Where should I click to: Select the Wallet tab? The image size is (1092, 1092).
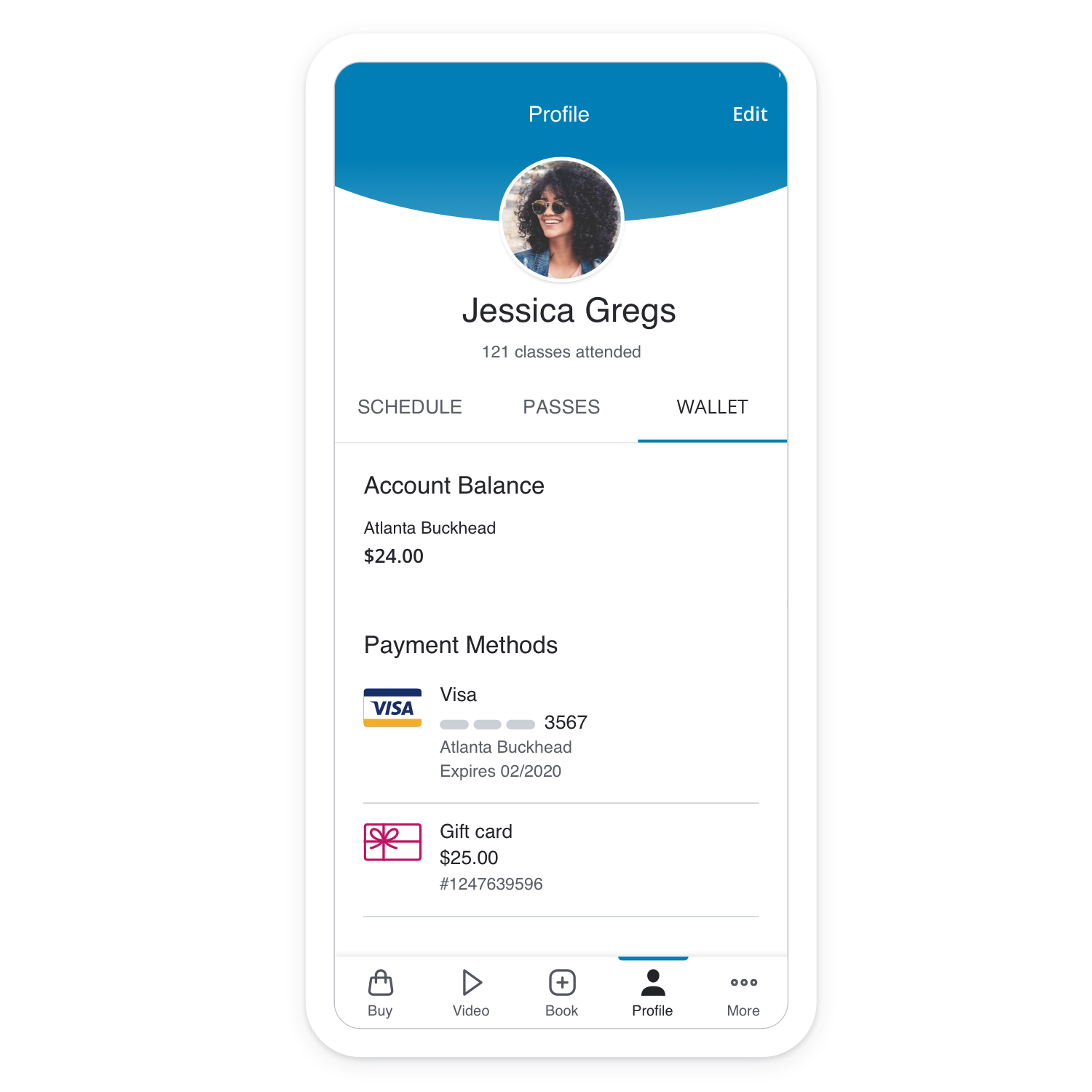click(x=712, y=407)
